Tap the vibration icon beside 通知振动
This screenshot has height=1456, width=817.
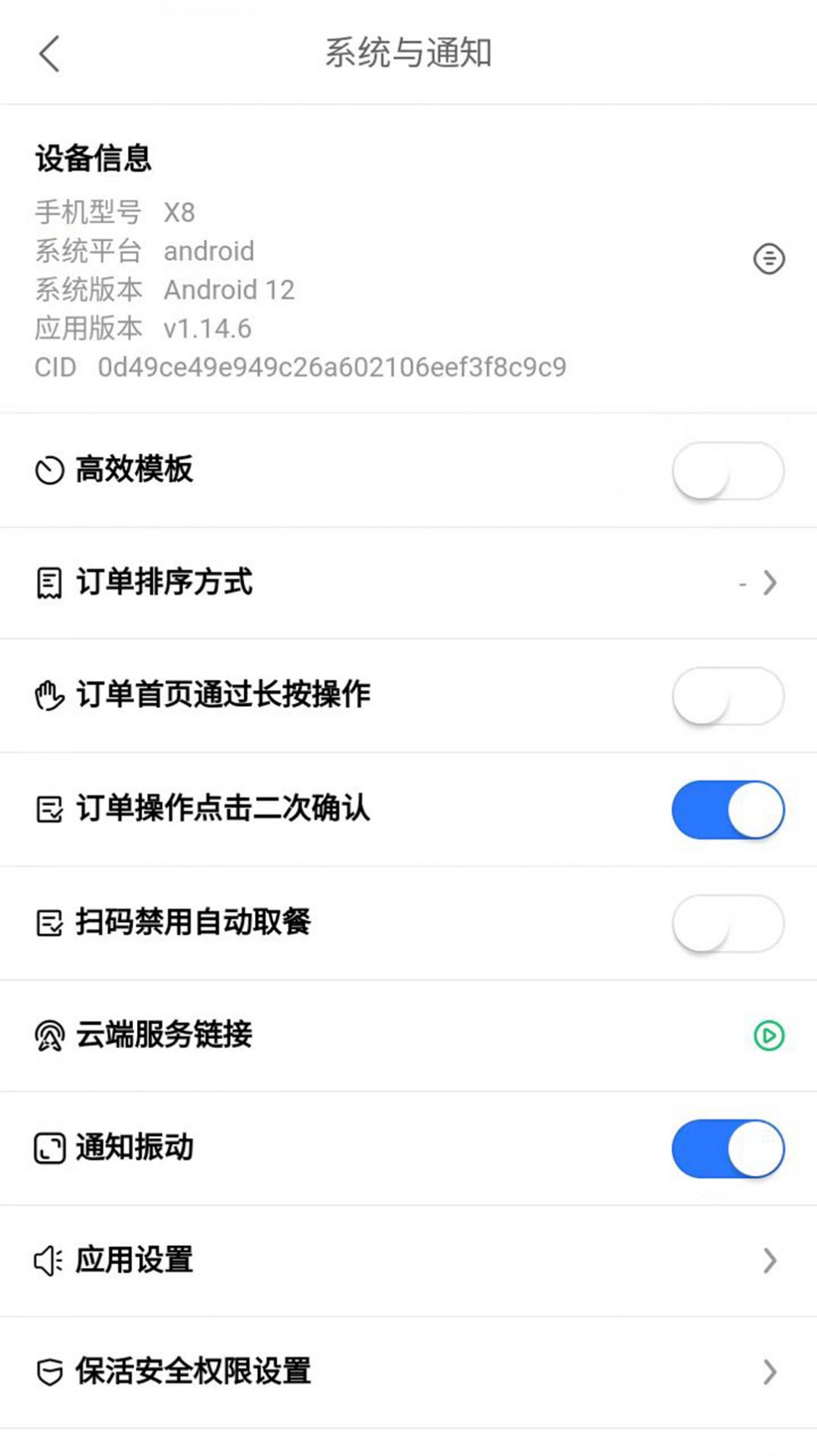click(x=49, y=1149)
